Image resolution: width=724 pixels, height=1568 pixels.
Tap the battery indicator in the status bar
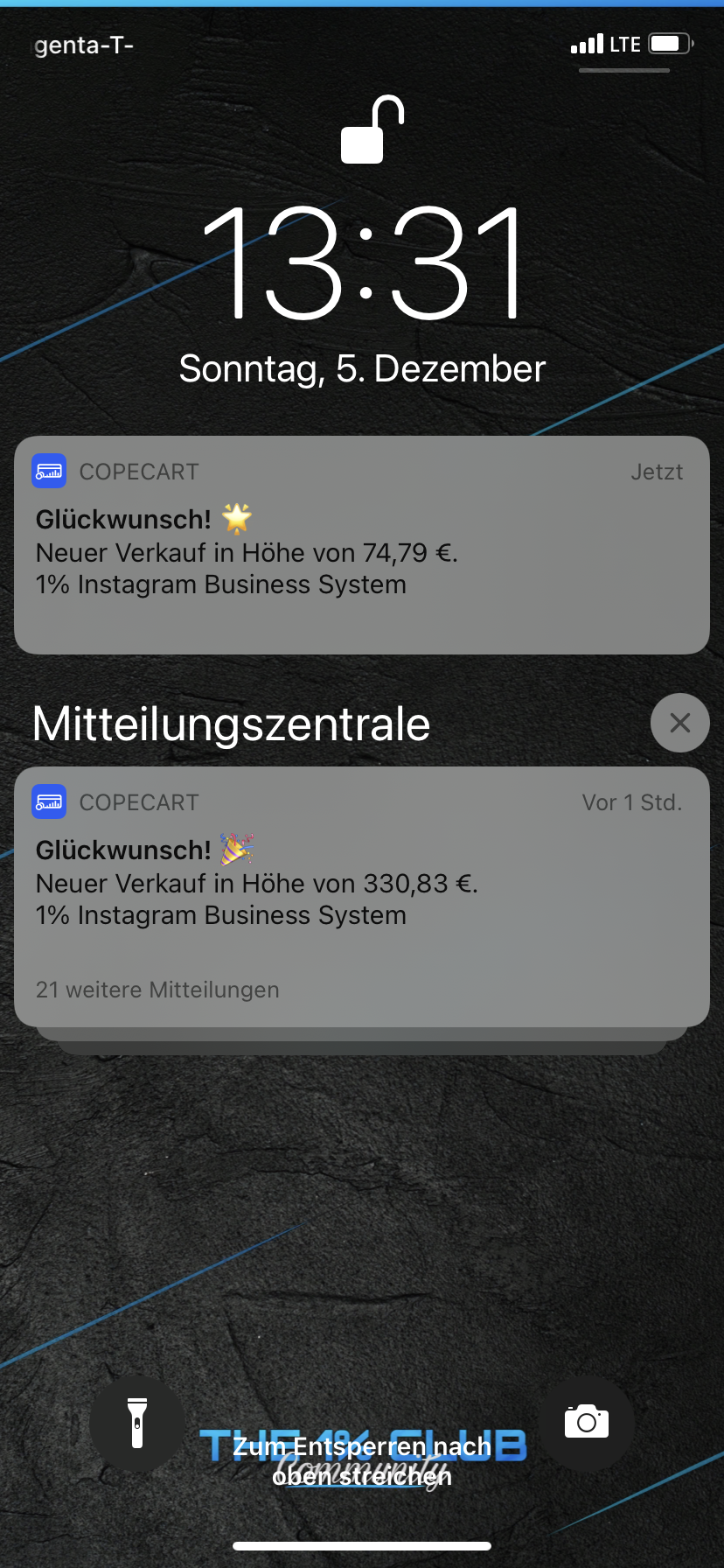[670, 43]
